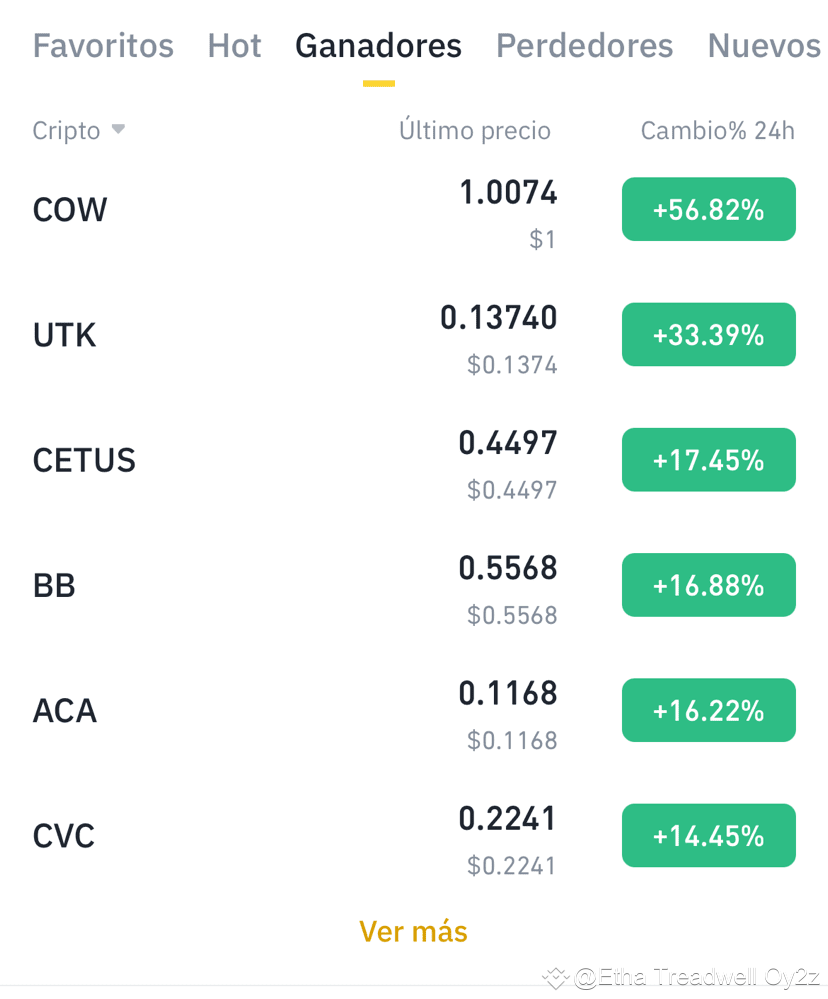This screenshot has width=828, height=999.
Task: View the Nuevos listings tab
Action: pos(764,46)
